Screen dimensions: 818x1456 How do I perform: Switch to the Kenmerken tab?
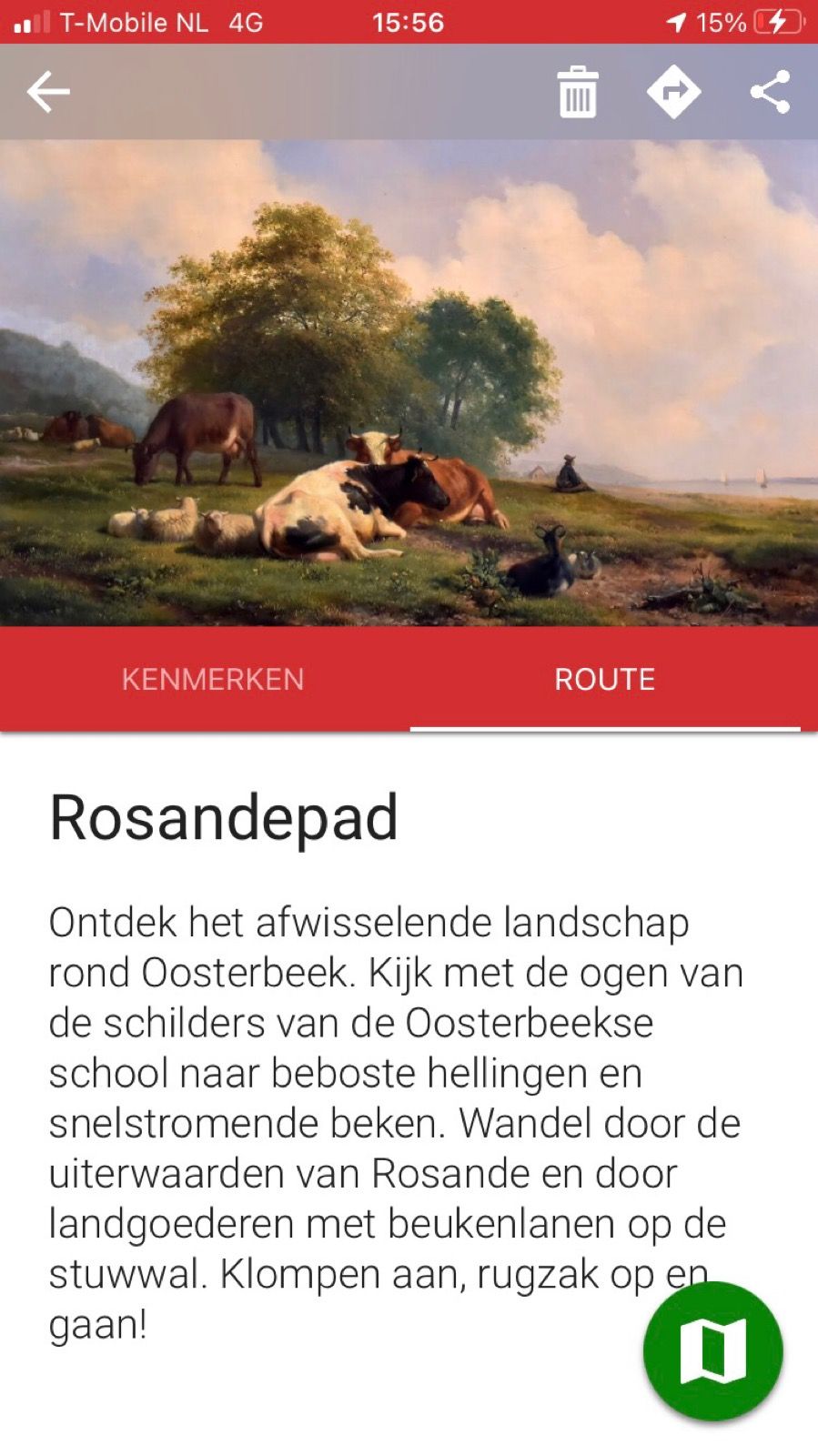213,679
